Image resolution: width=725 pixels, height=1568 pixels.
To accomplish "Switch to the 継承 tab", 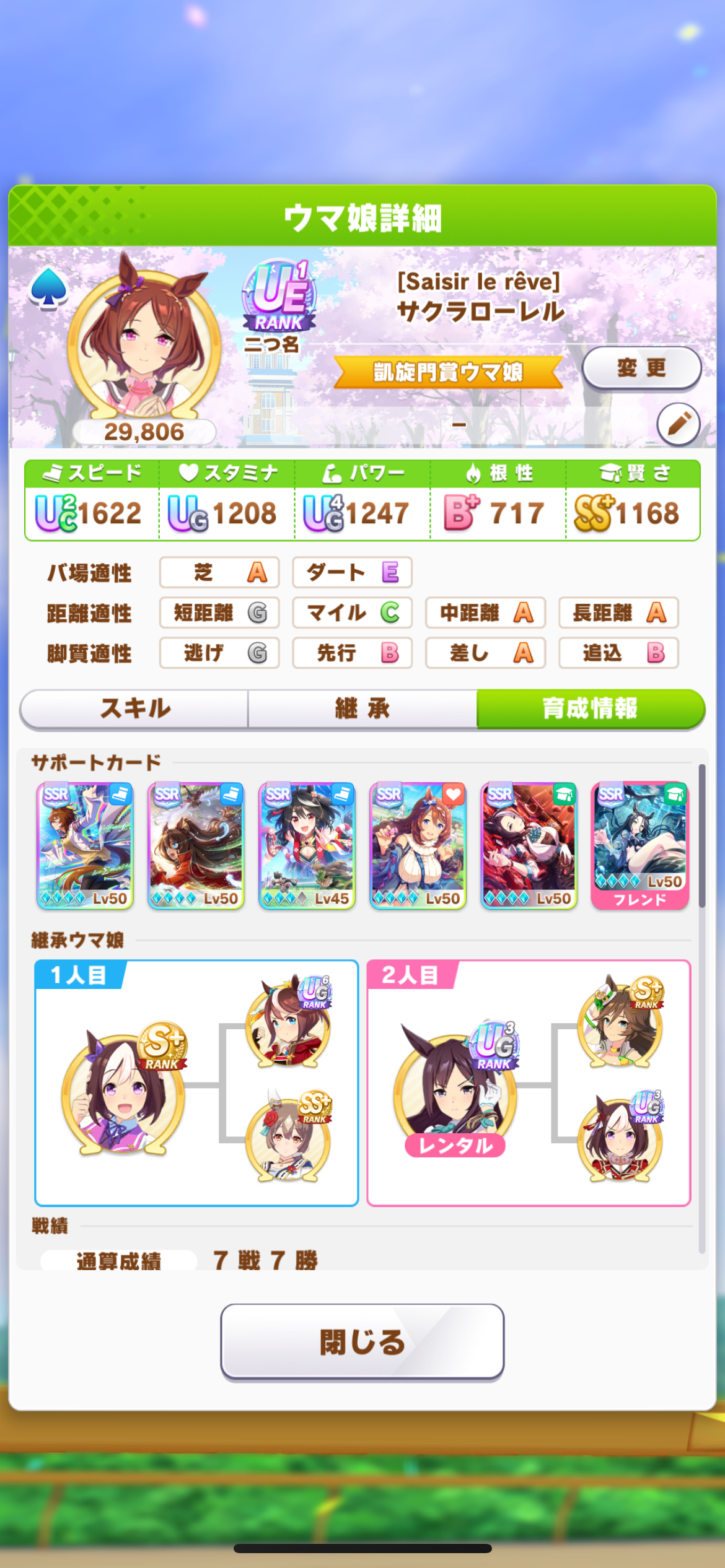I will [362, 708].
